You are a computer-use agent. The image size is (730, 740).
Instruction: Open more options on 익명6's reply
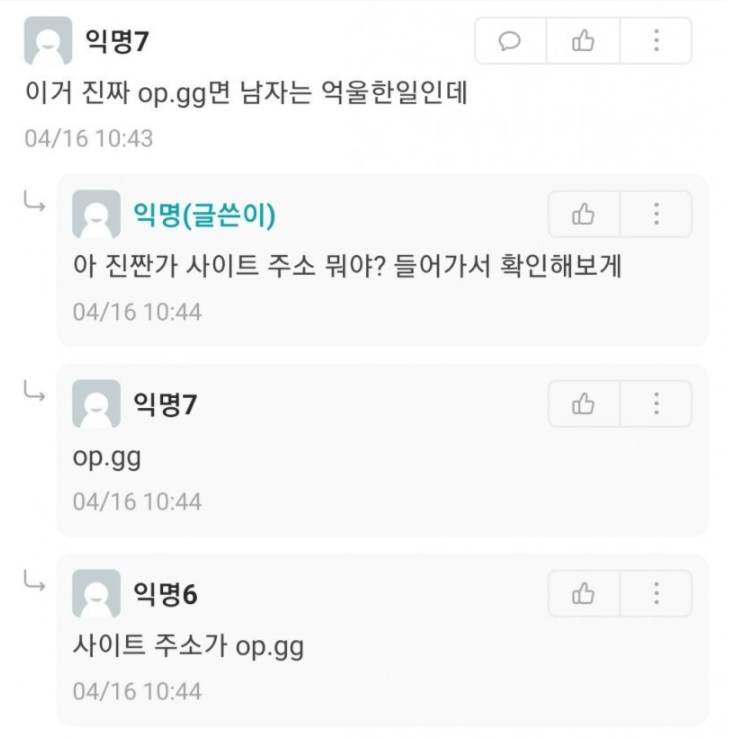tap(656, 594)
